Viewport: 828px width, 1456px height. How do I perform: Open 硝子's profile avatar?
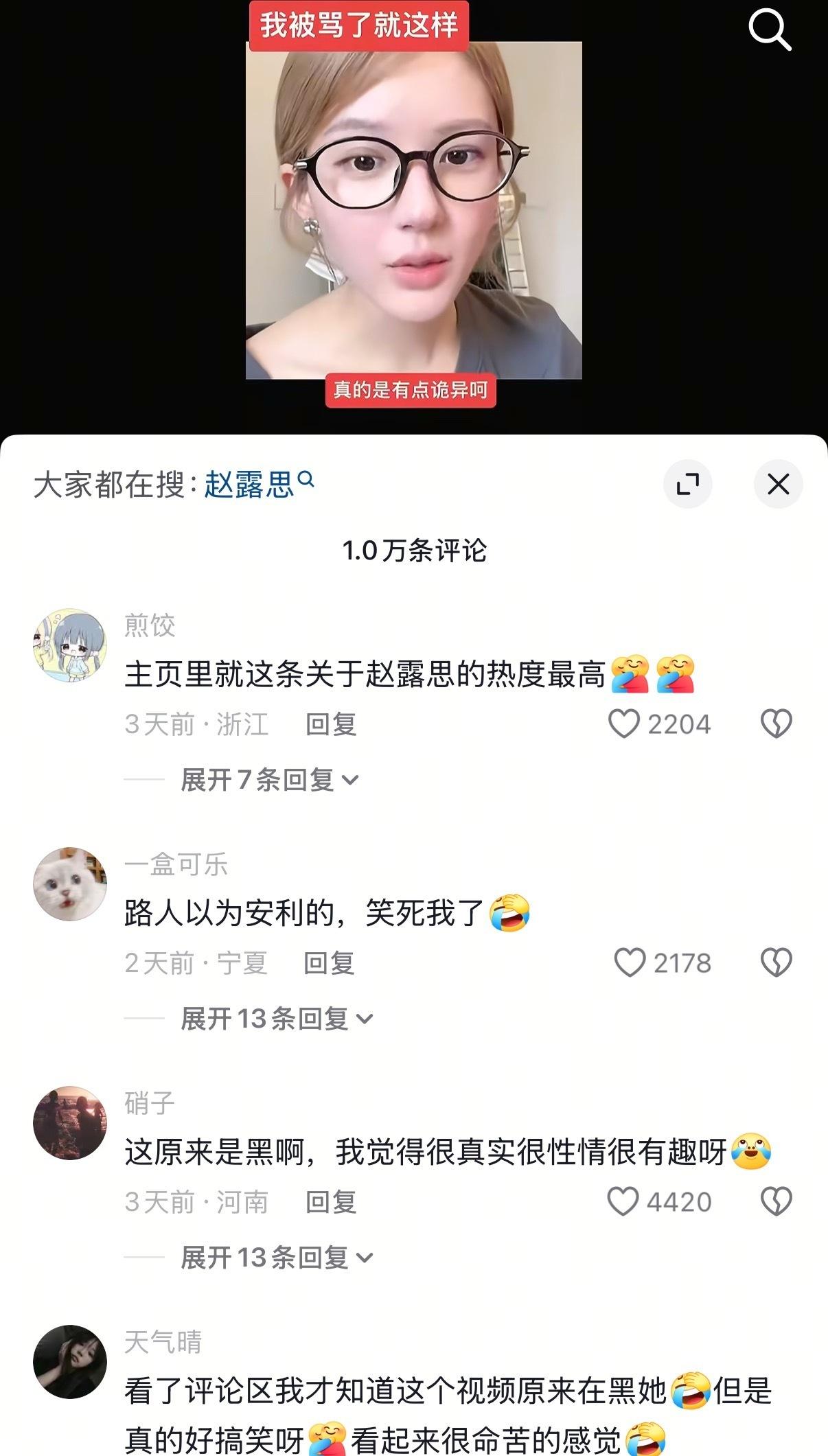(70, 1123)
